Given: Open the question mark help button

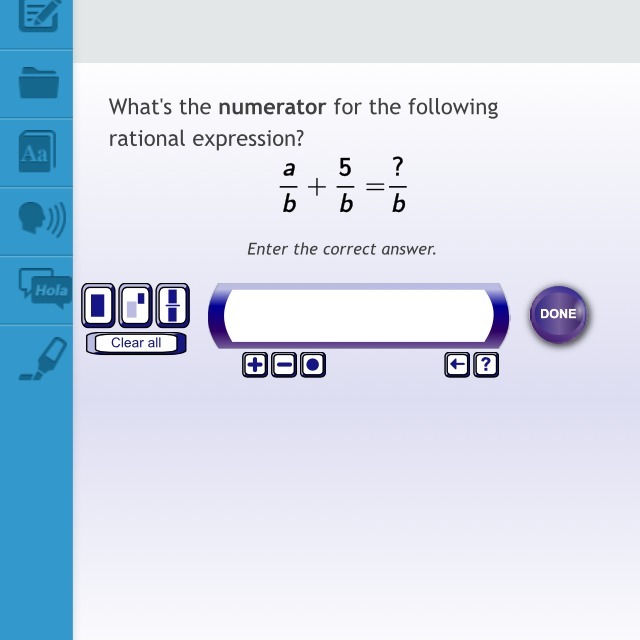Looking at the screenshot, I should click(486, 365).
